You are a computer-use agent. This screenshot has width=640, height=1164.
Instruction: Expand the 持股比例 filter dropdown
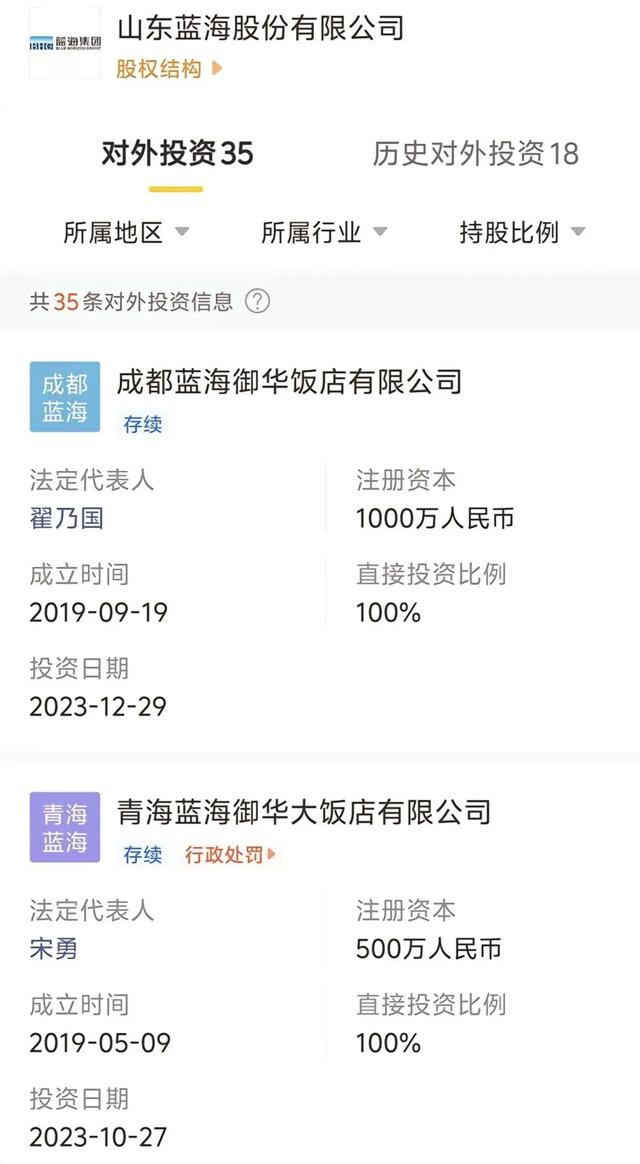click(522, 232)
